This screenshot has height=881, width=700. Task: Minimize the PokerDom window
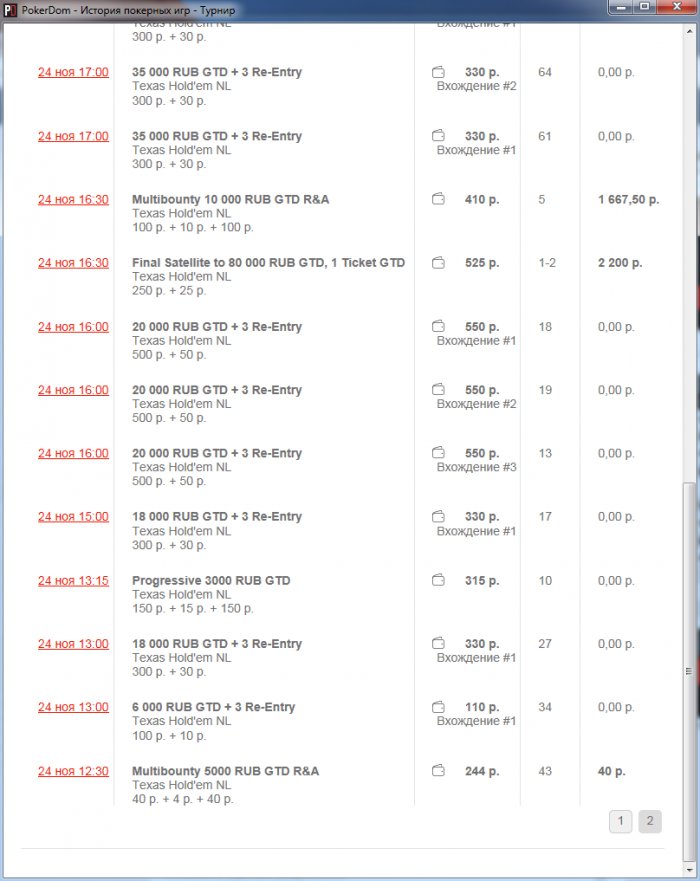622,7
